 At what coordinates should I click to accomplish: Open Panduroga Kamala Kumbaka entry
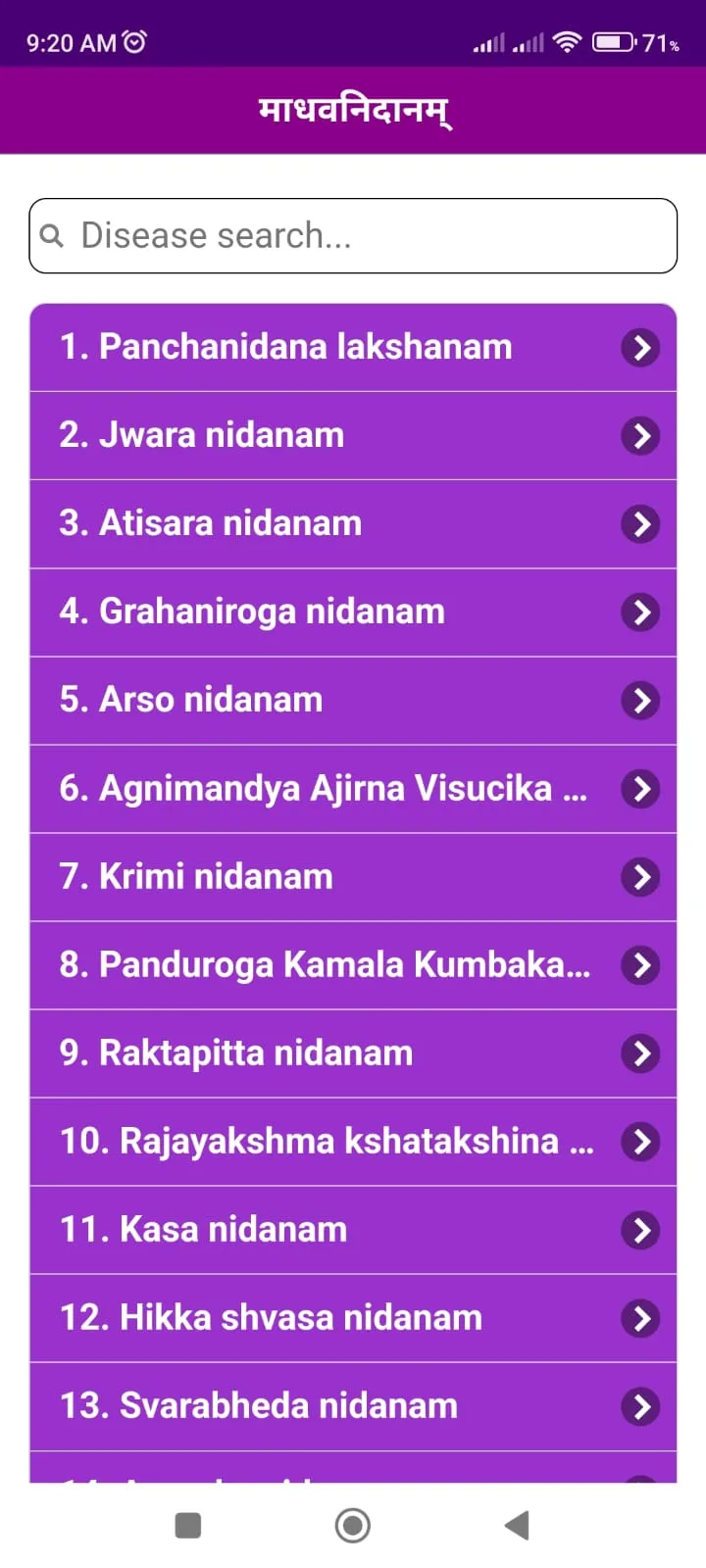(353, 964)
